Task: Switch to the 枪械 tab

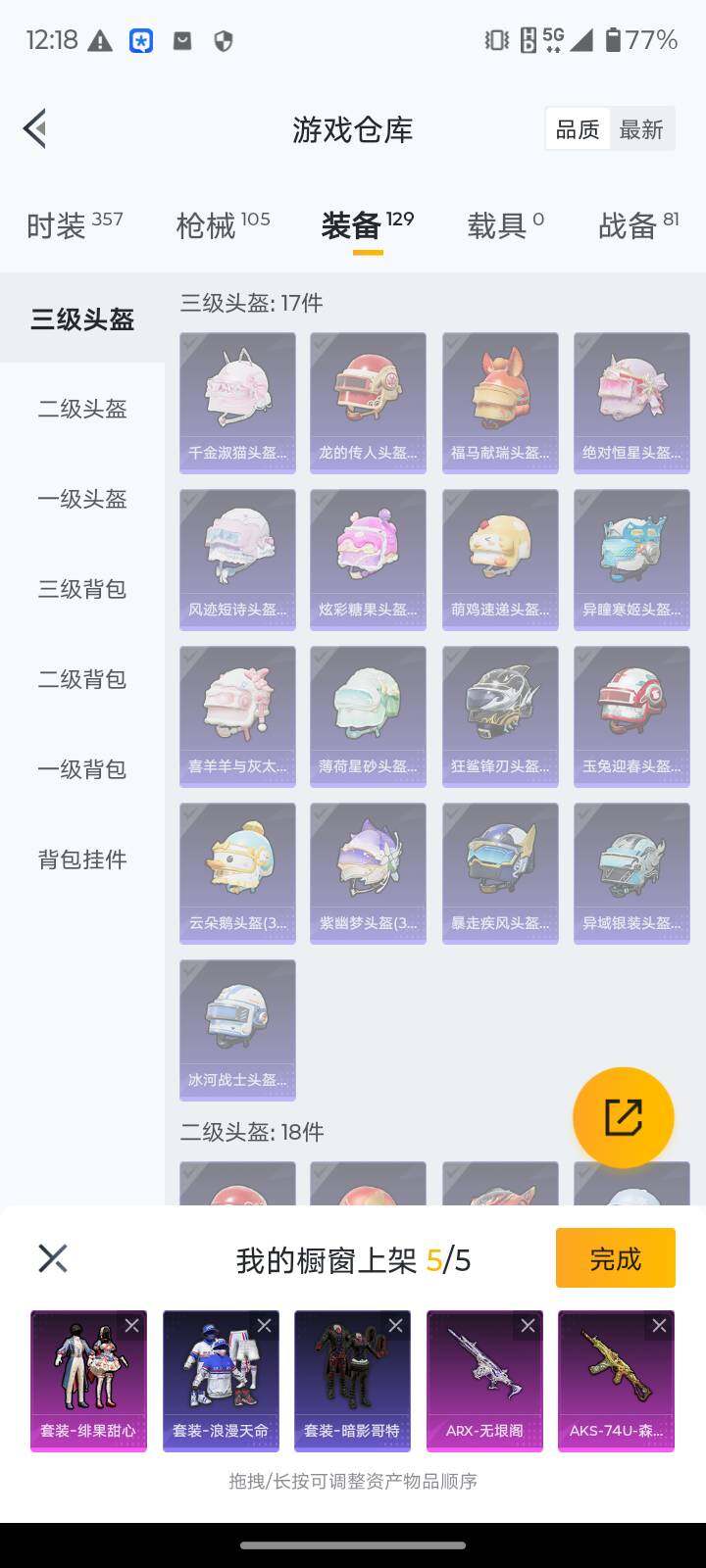Action: click(223, 225)
